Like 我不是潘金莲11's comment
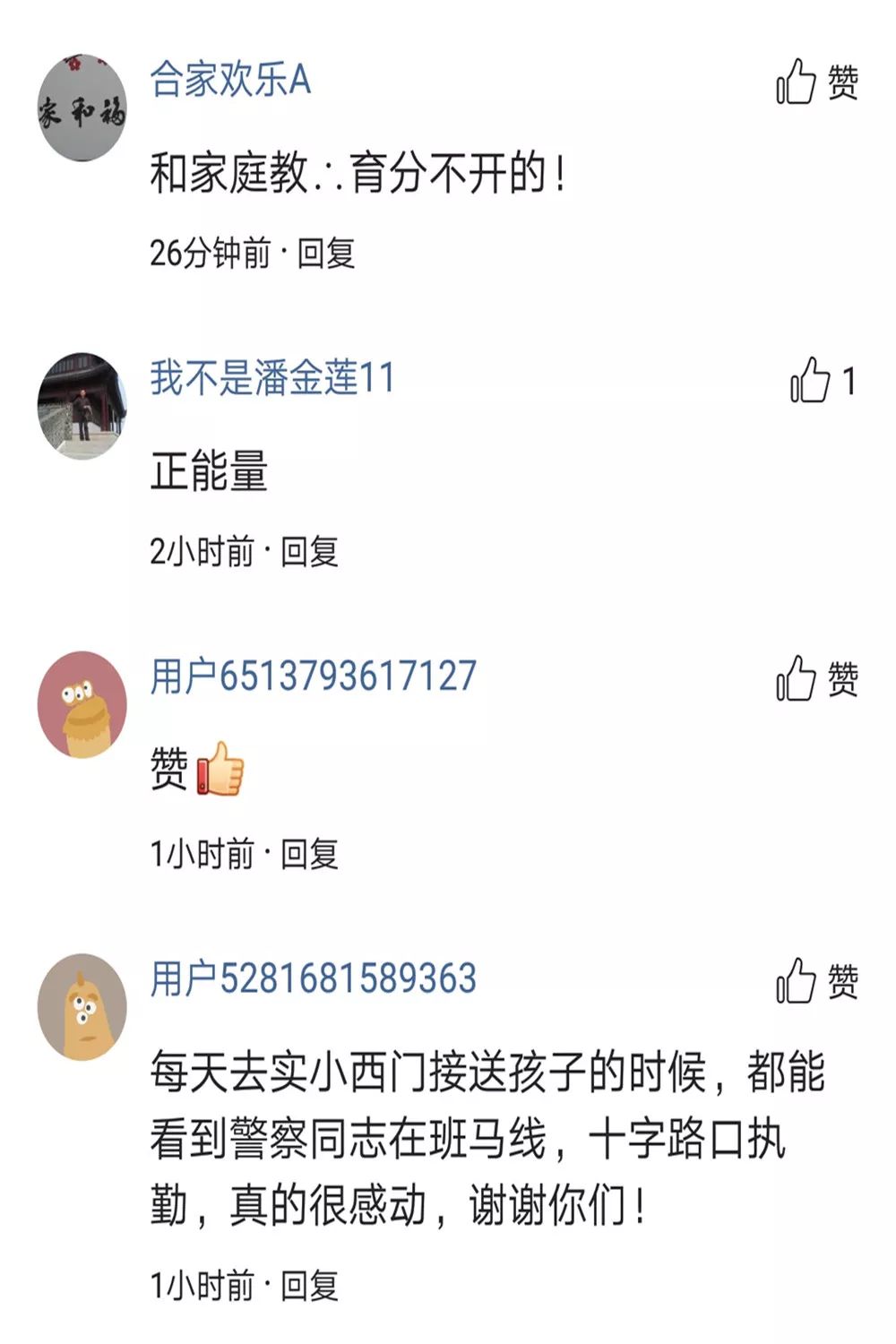 (810, 381)
